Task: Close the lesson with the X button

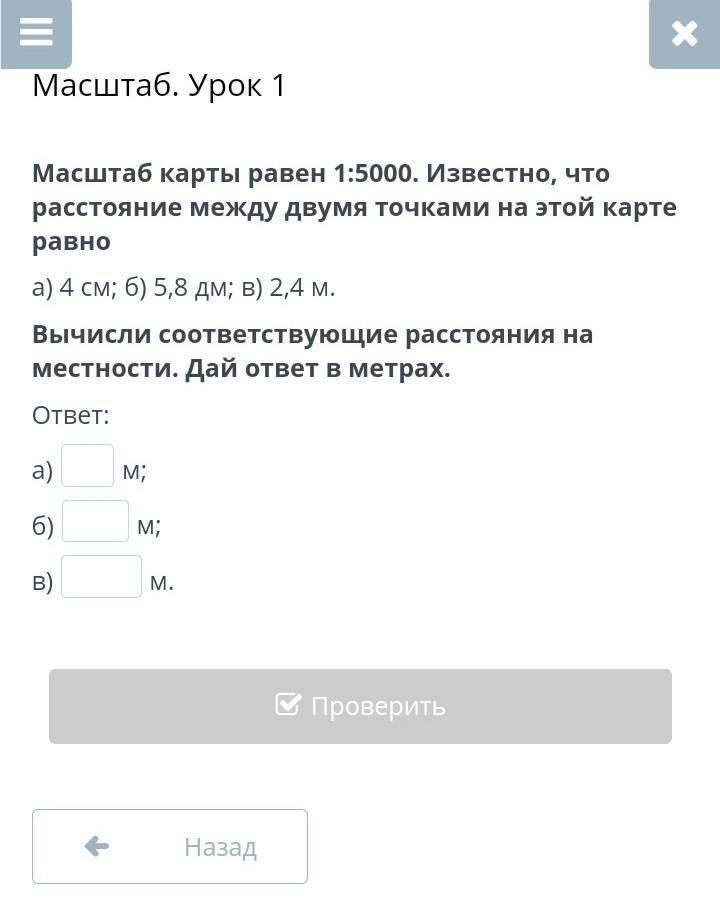Action: coord(684,33)
